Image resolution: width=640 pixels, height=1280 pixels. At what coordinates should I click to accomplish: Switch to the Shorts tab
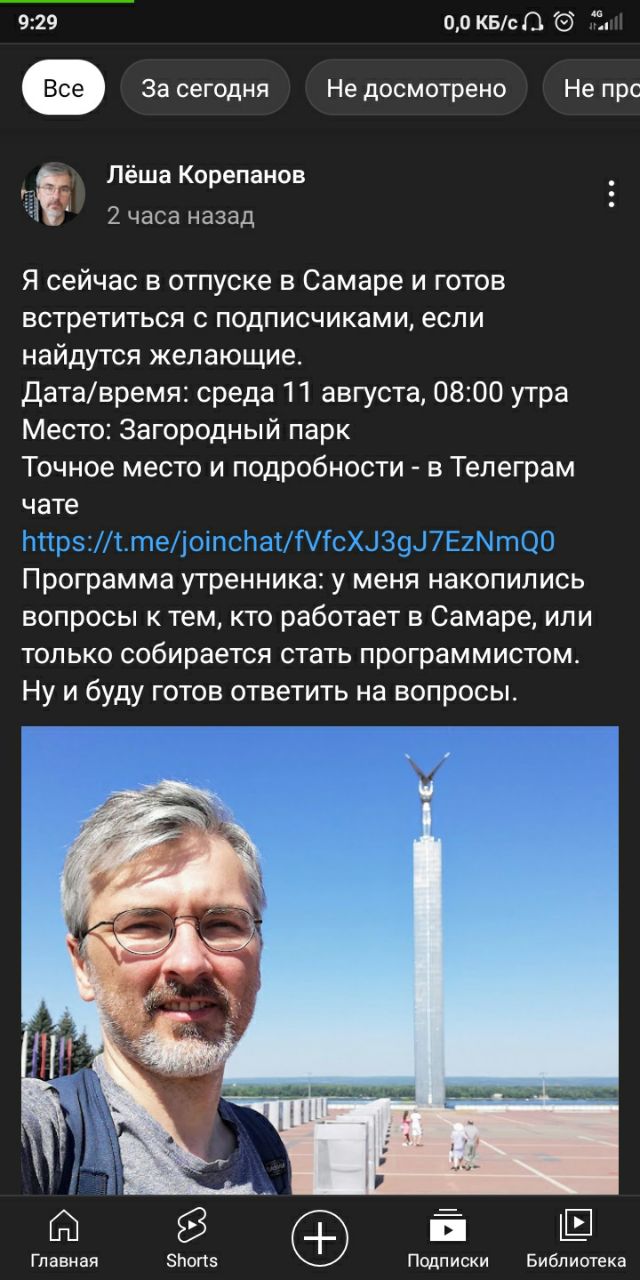[191, 1238]
